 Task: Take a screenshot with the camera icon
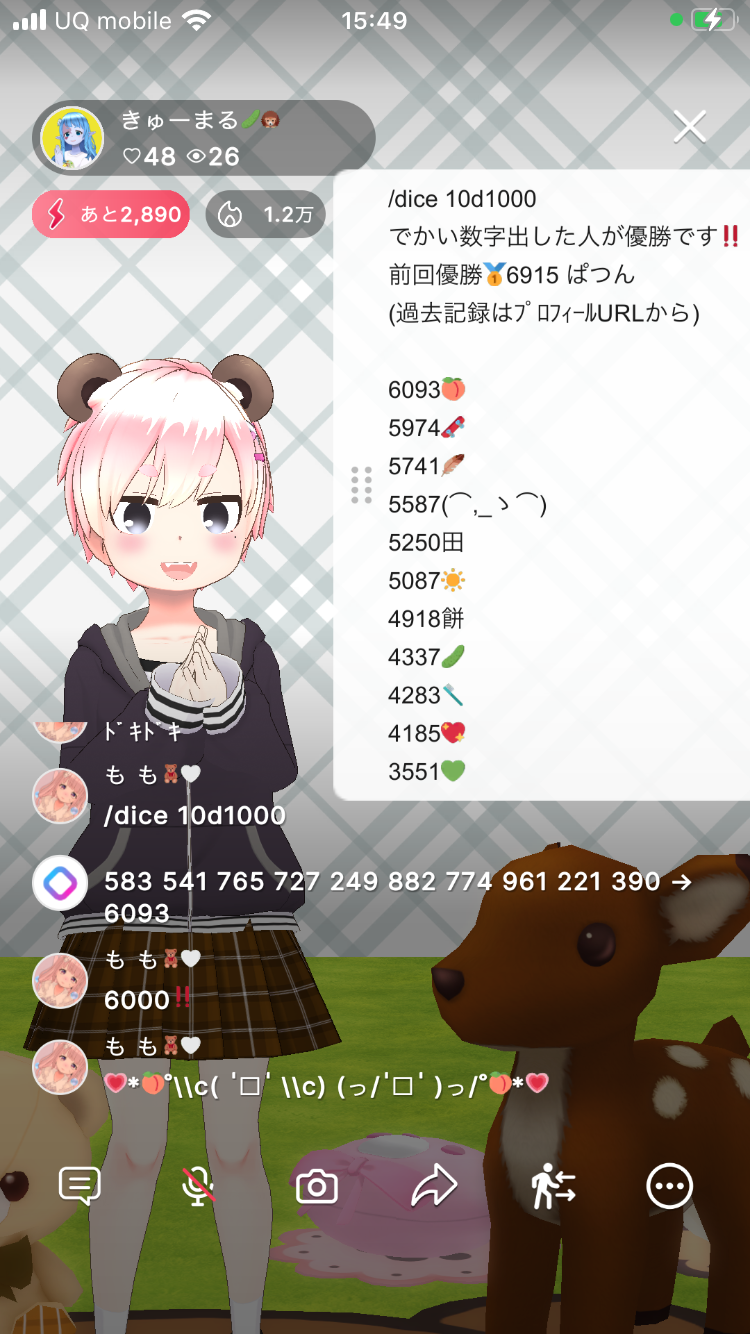pyautogui.click(x=316, y=1187)
